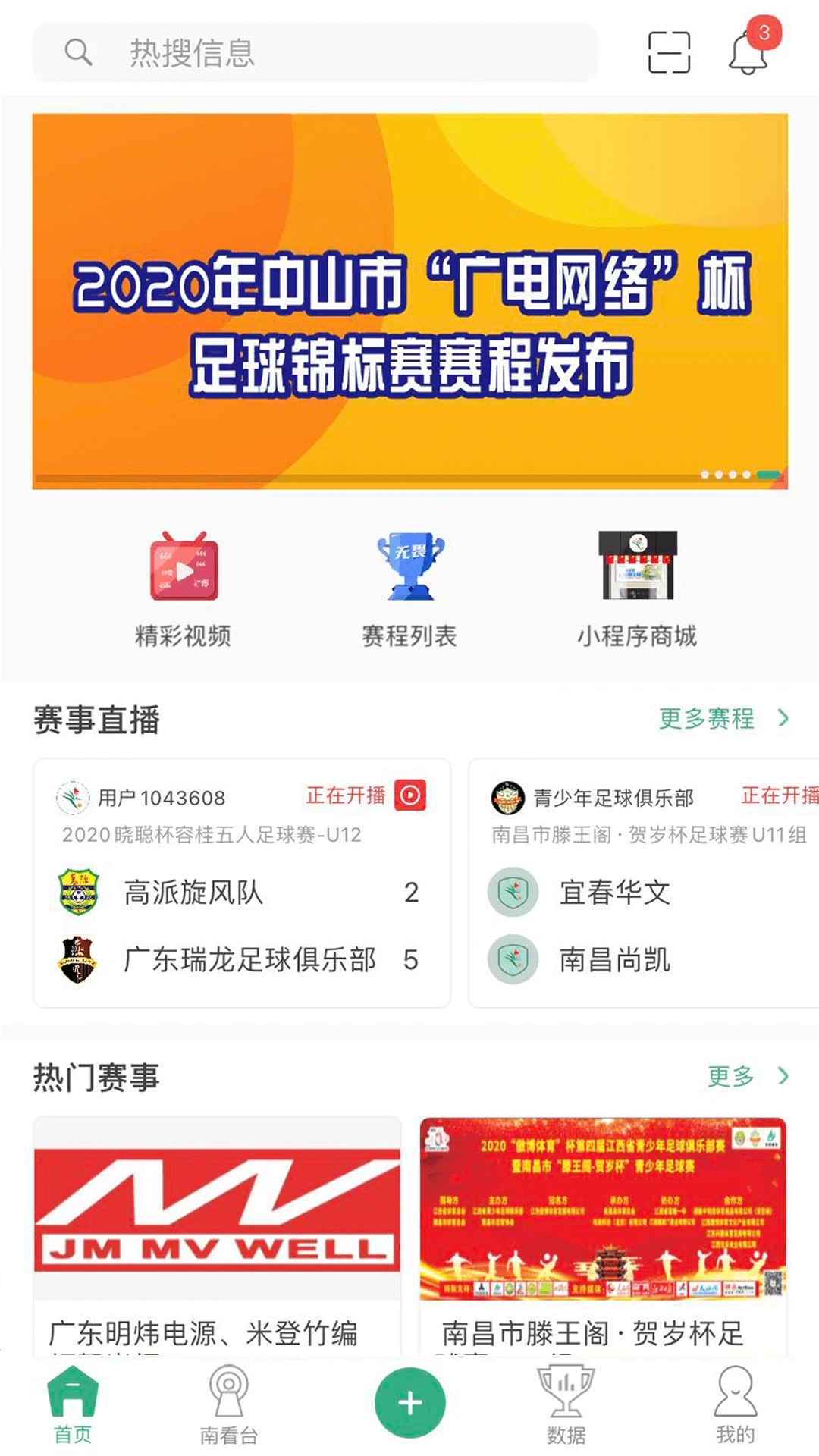Open the scan code icon
This screenshot has width=819, height=1456.
tap(669, 52)
